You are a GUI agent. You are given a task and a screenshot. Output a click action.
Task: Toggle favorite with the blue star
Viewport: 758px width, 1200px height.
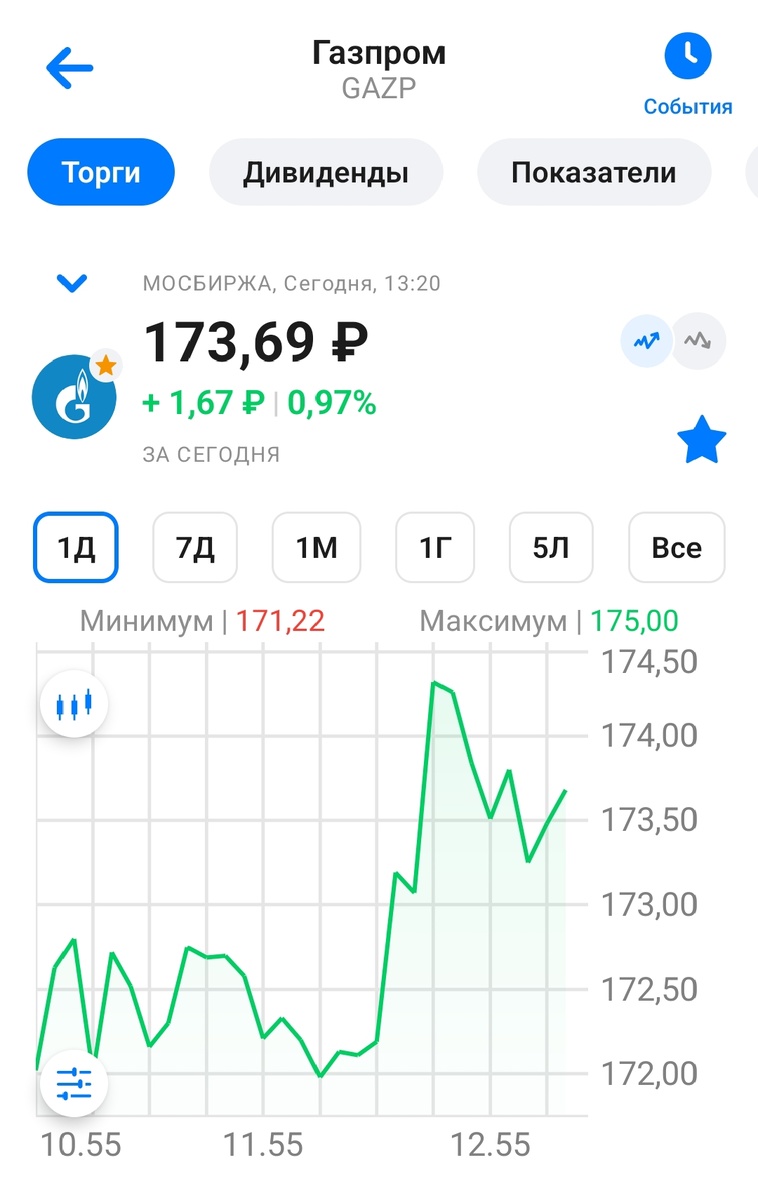point(704,438)
